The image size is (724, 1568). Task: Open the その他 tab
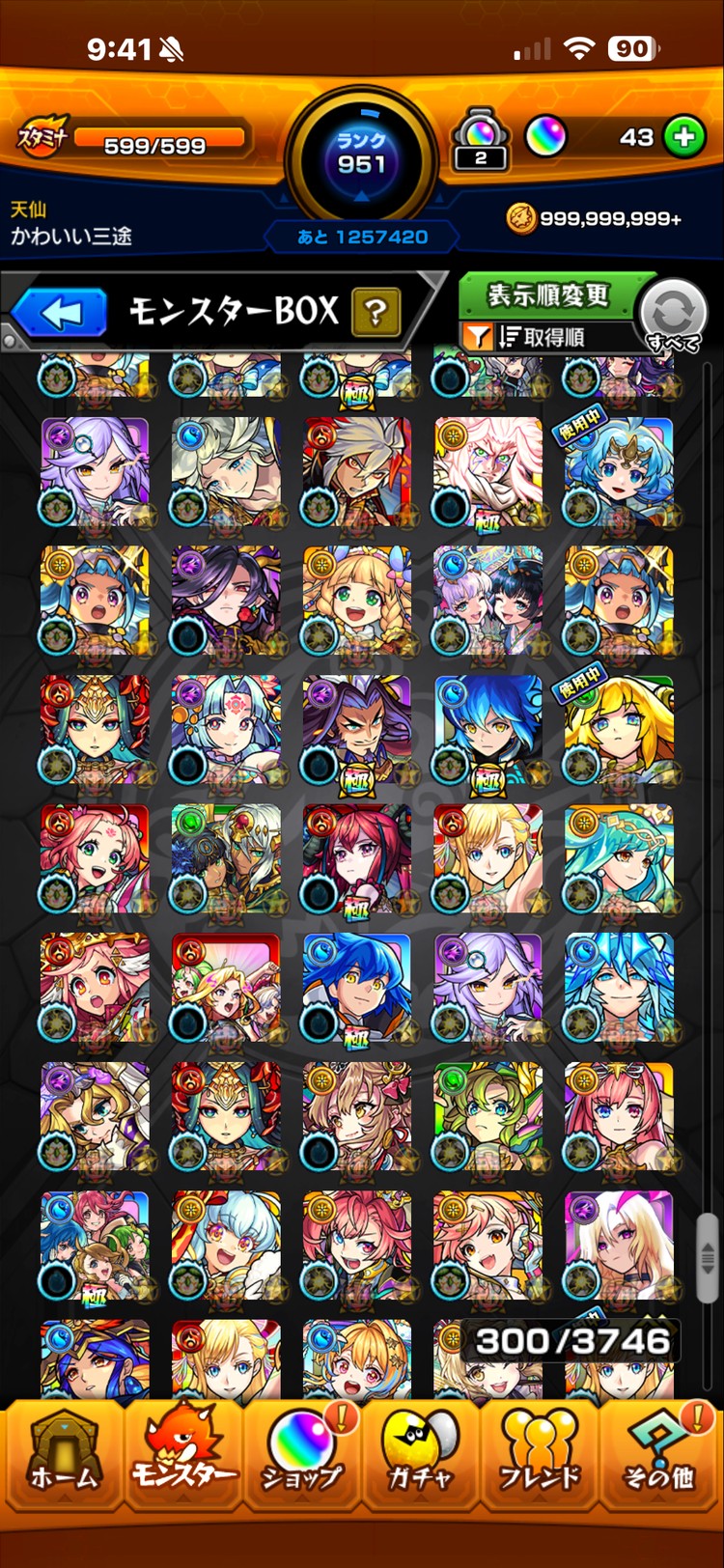660,1455
